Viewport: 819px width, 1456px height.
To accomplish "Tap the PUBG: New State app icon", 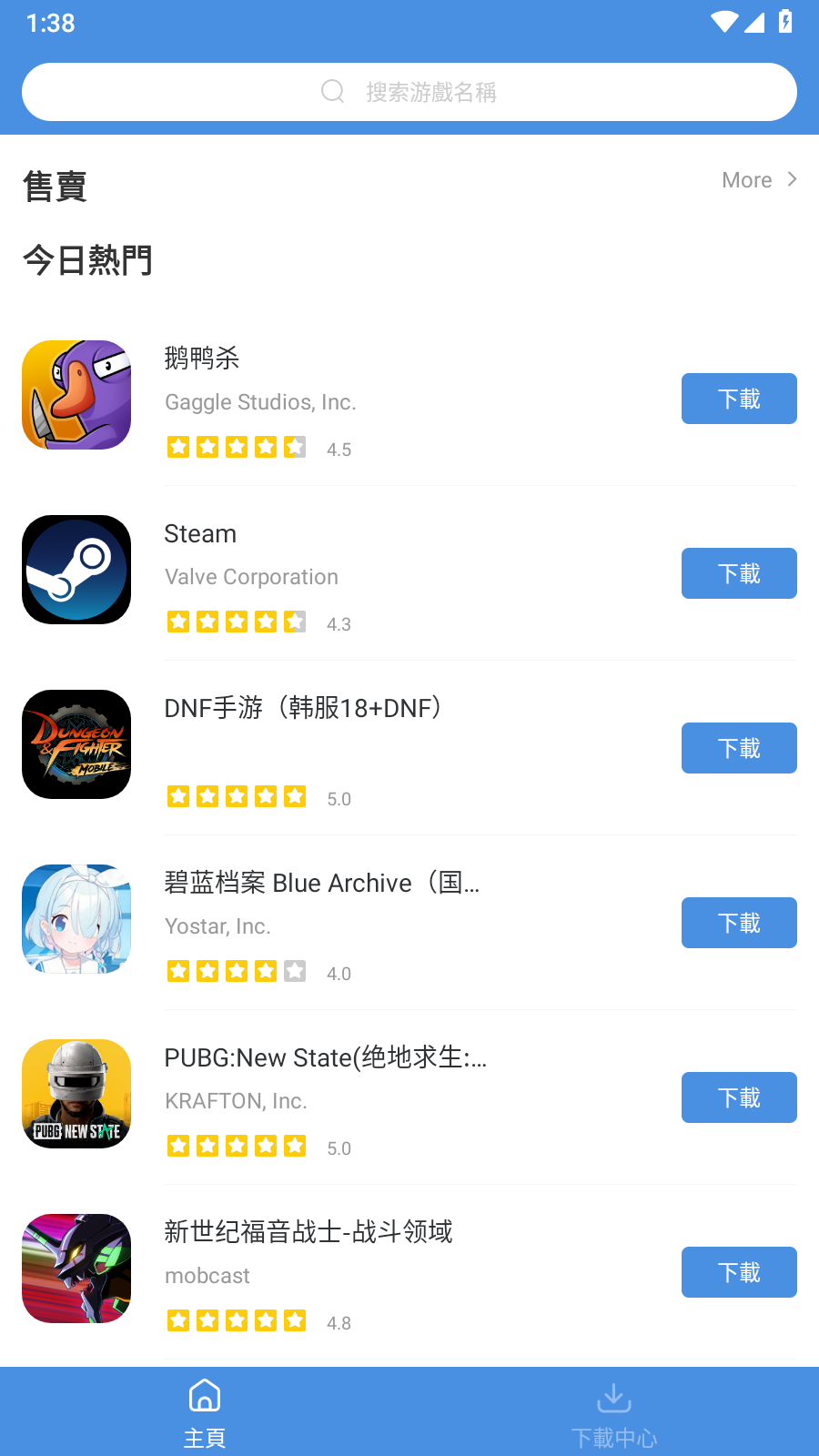I will (76, 1094).
